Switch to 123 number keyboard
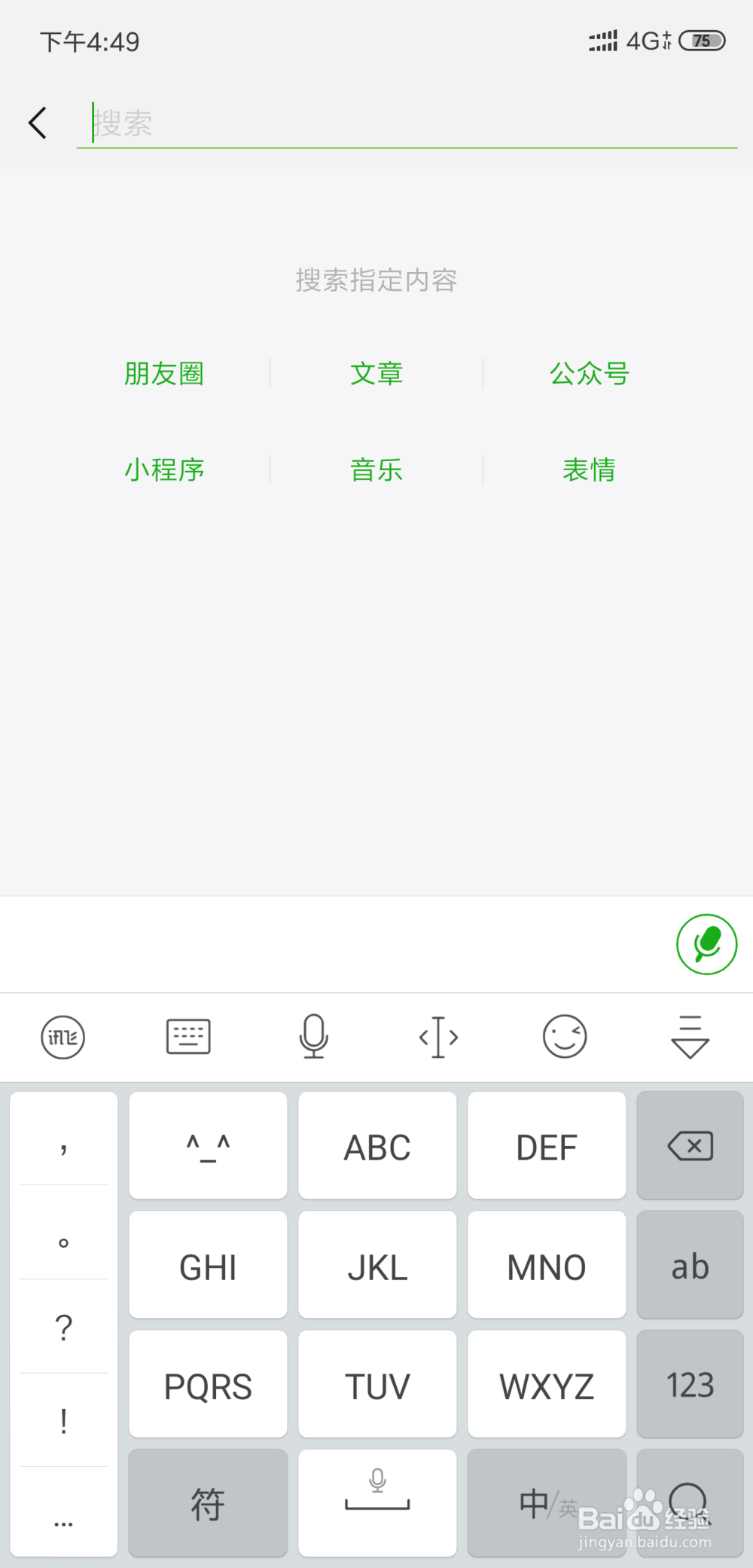This screenshot has width=753, height=1568. pos(690,1384)
